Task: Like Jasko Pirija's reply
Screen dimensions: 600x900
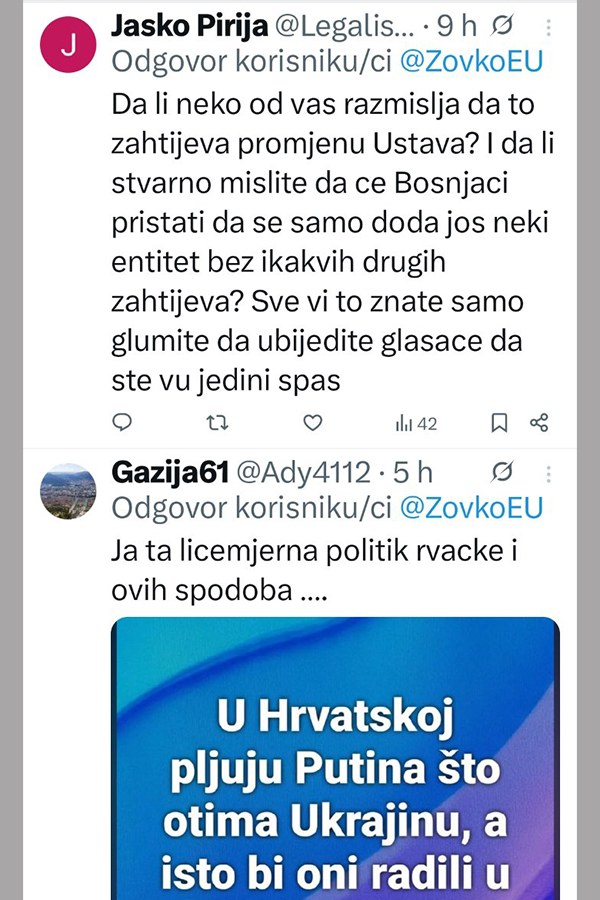Action: click(x=312, y=423)
